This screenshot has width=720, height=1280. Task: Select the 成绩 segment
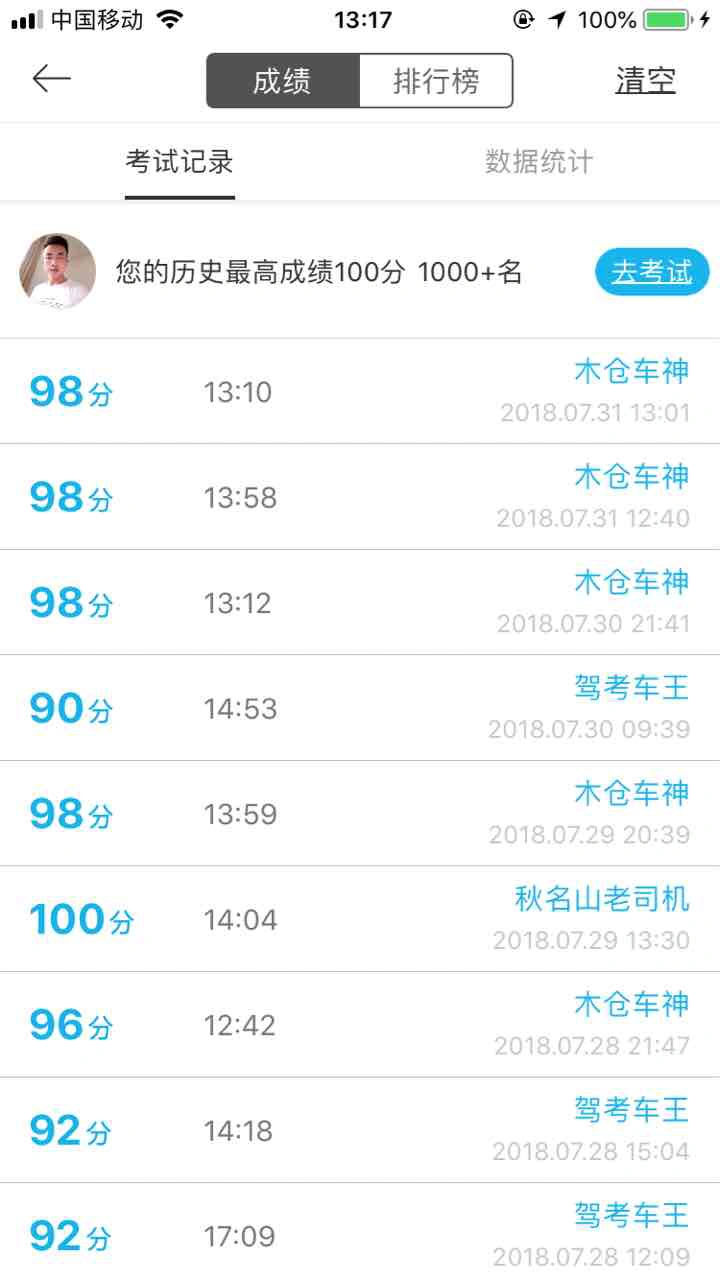pos(283,81)
